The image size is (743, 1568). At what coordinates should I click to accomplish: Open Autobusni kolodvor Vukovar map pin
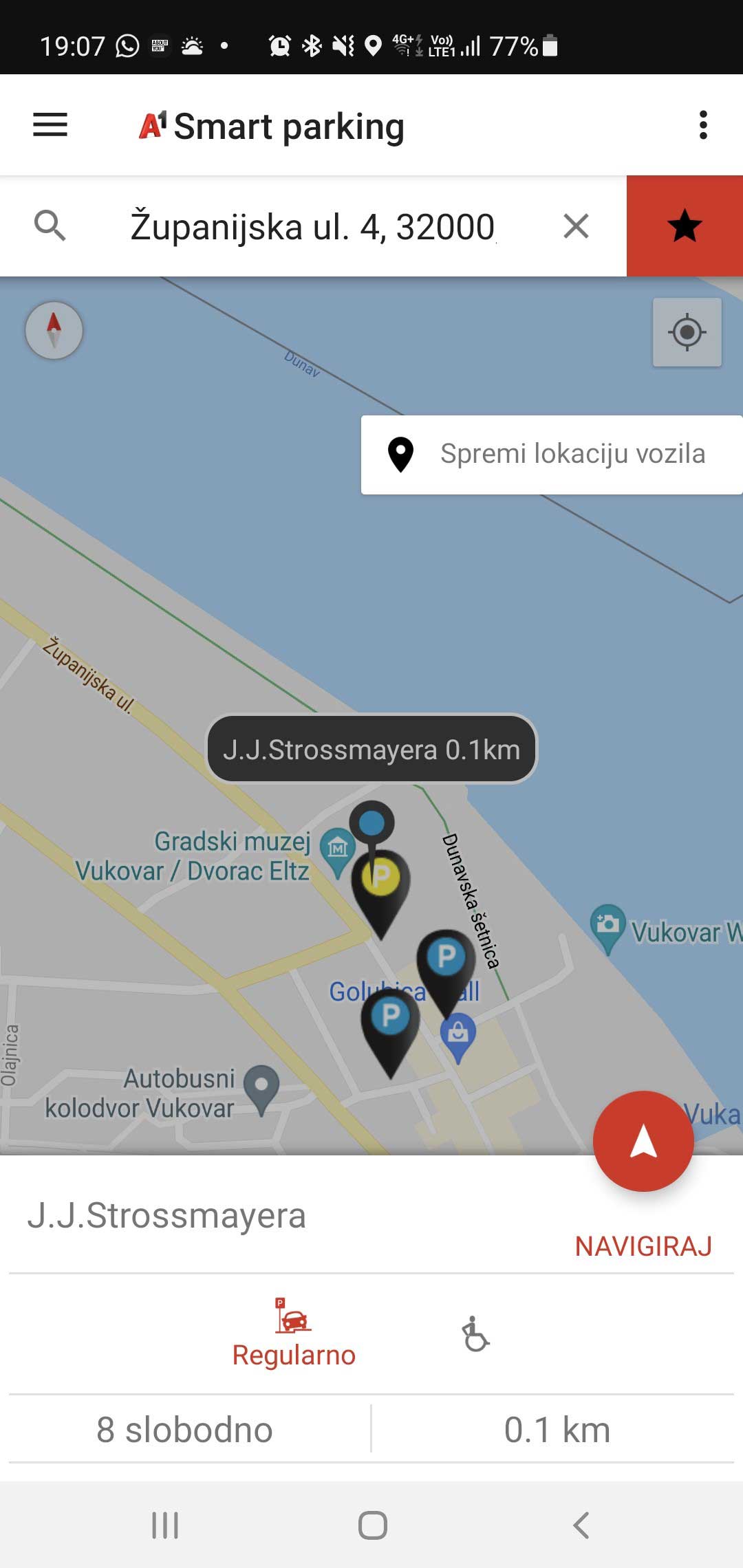(261, 1087)
